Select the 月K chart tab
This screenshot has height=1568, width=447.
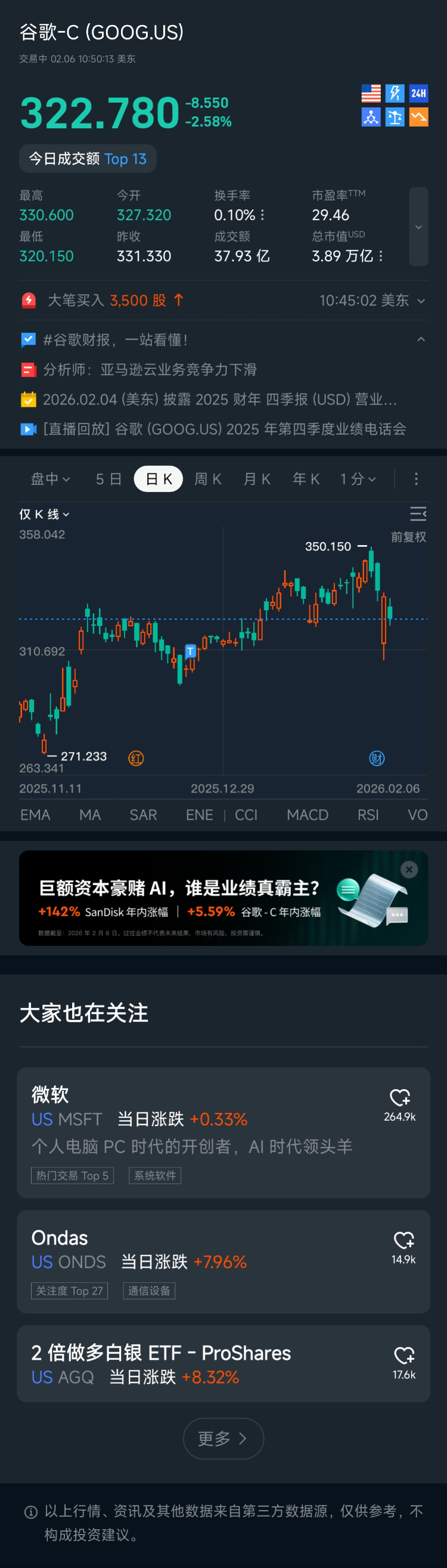tap(257, 479)
